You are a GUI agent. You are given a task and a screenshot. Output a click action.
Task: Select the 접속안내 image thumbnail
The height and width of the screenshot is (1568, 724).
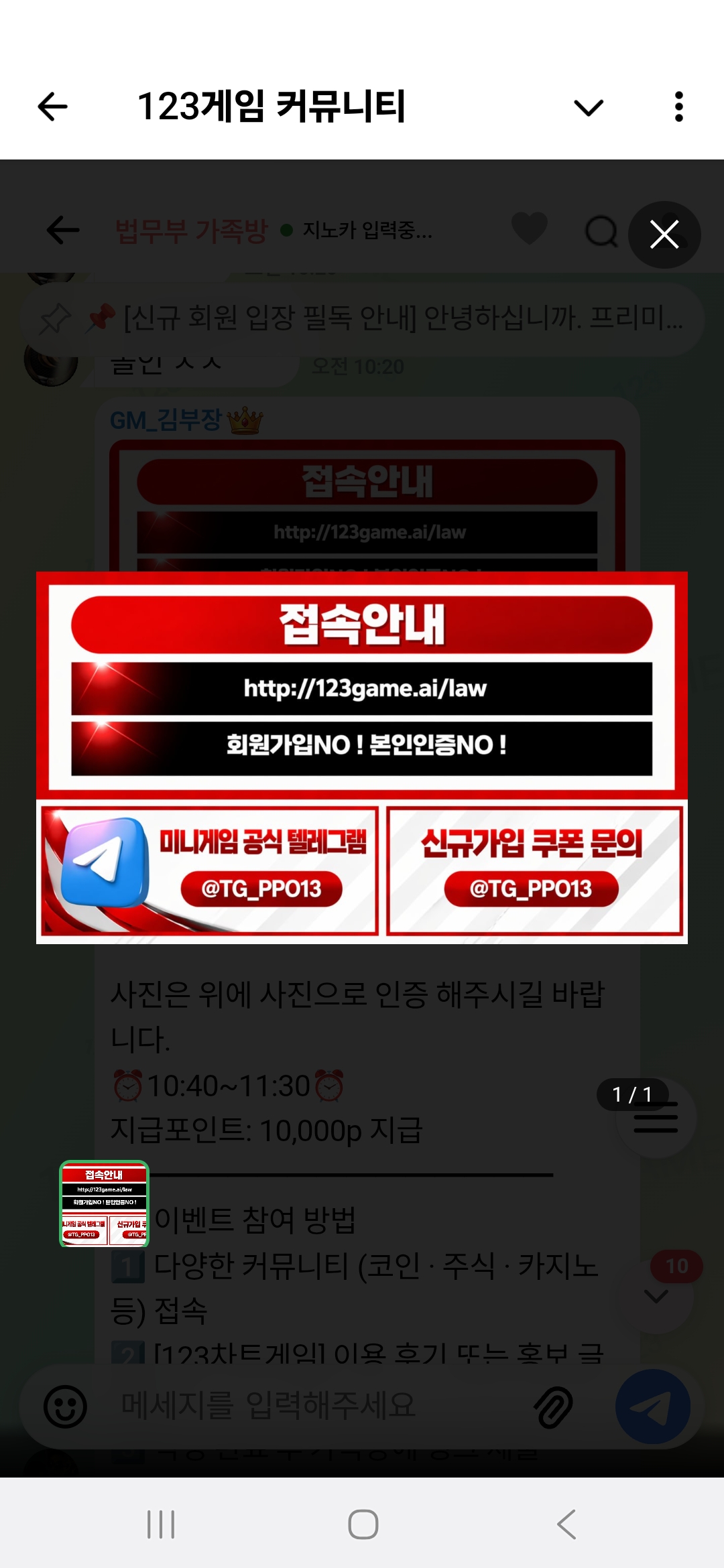104,1203
